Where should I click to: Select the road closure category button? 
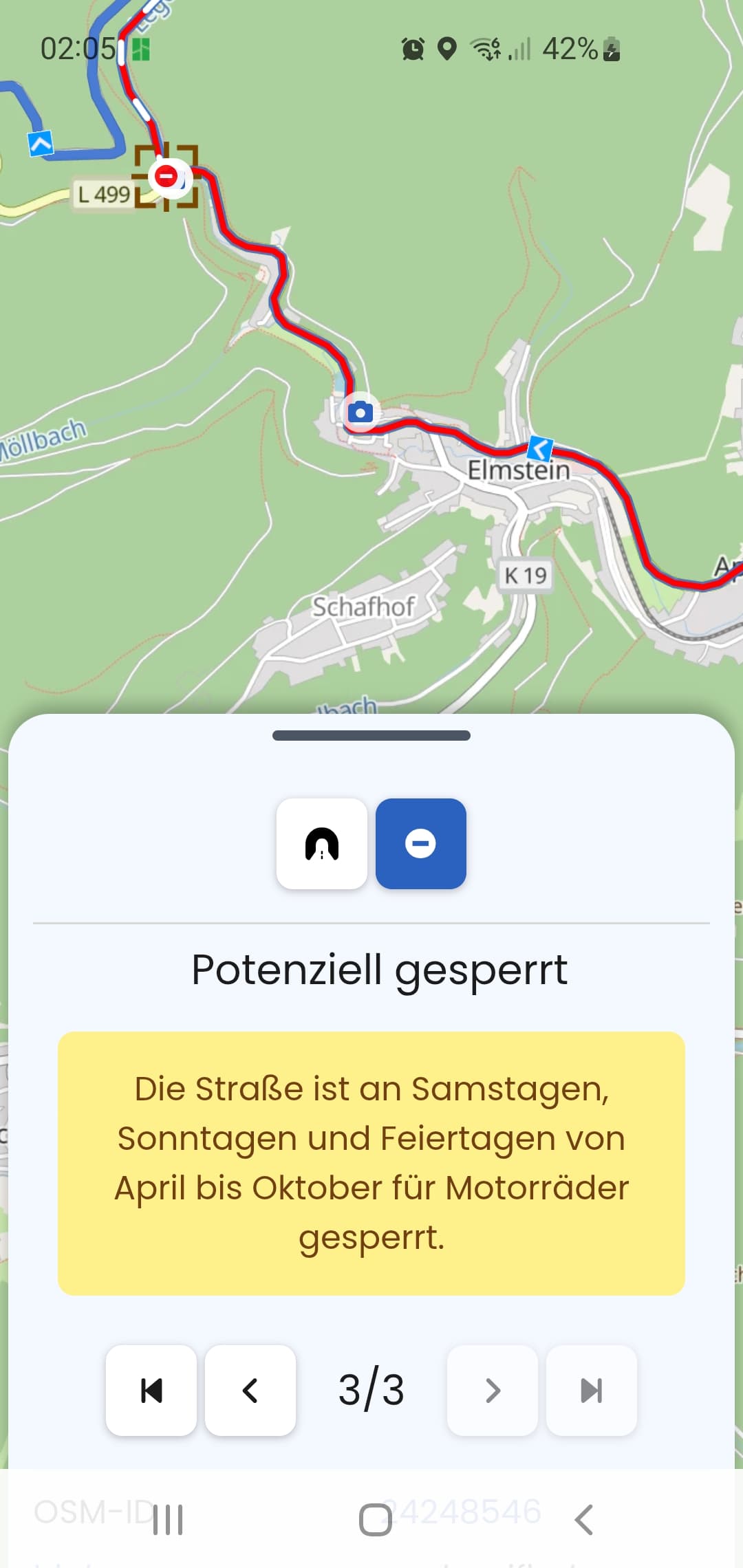[420, 843]
